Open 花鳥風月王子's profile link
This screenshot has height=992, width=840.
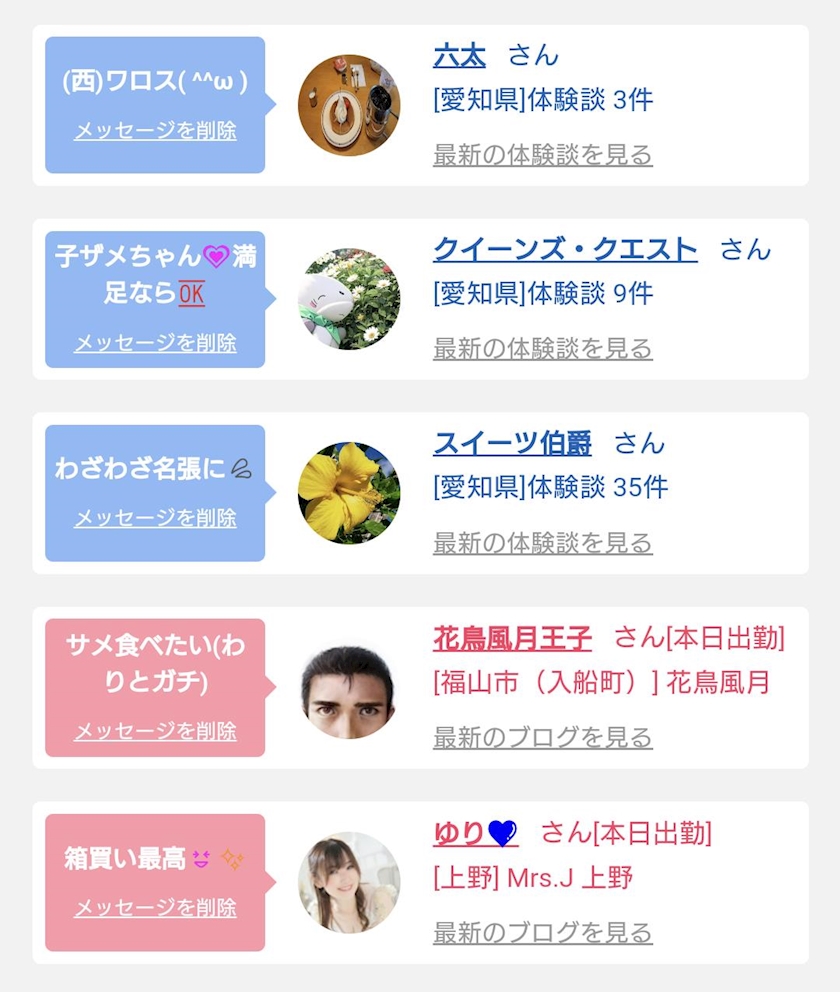coord(512,638)
